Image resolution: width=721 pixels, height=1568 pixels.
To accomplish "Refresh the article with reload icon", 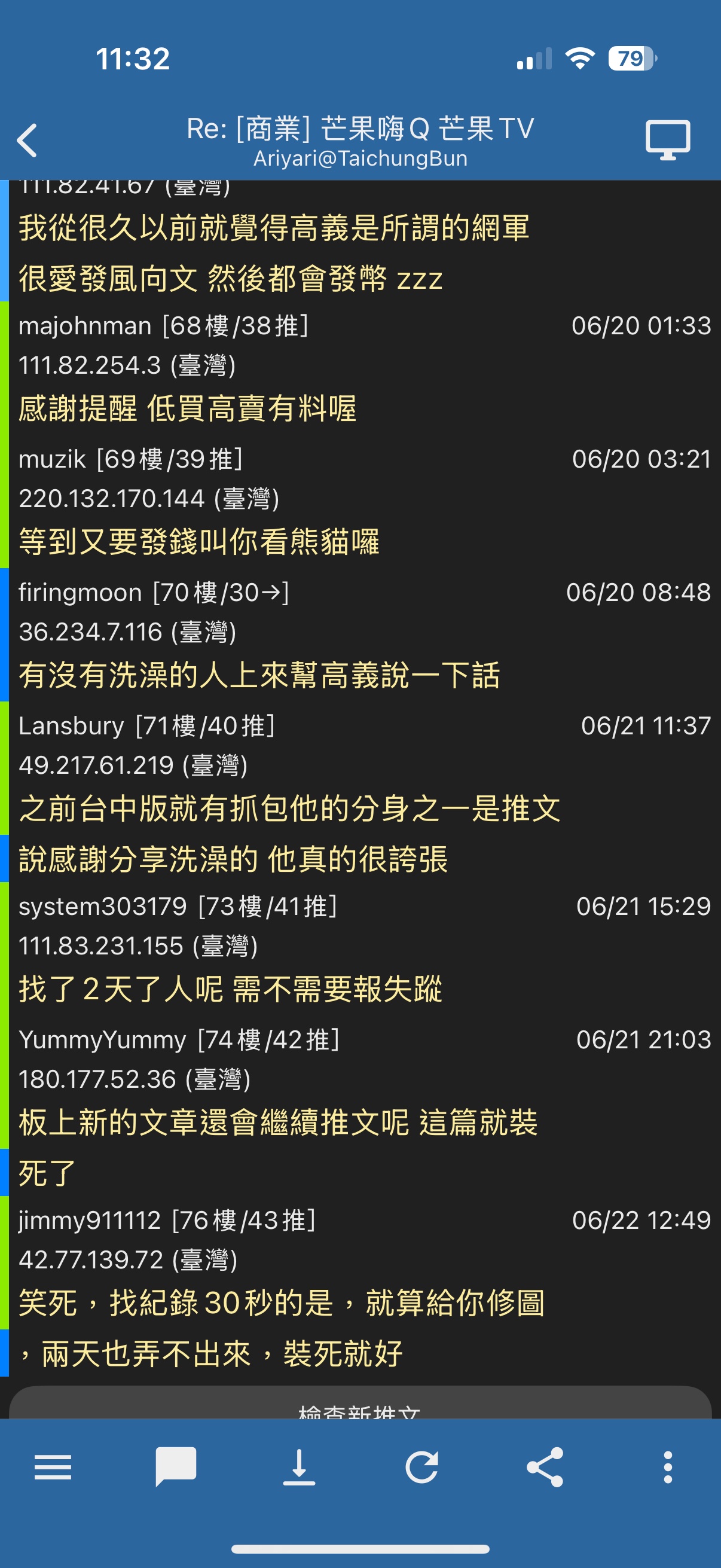I will pyautogui.click(x=421, y=1467).
